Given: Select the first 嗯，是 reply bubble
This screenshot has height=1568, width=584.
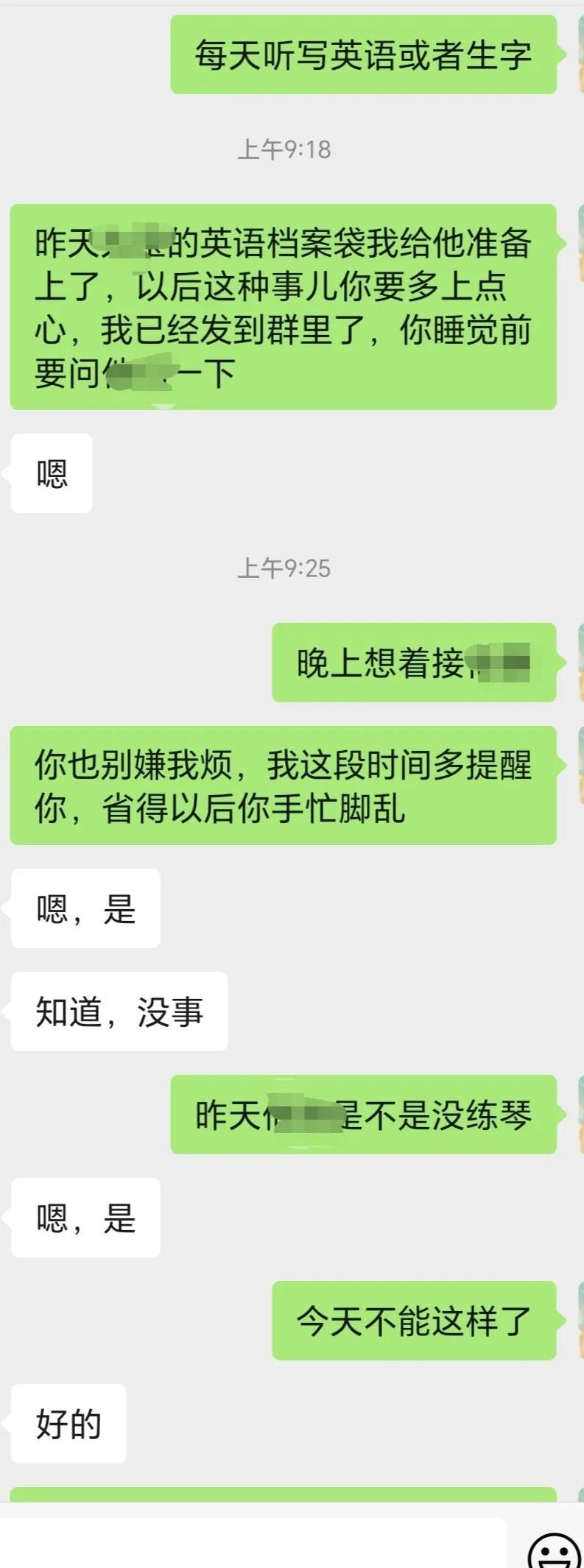Looking at the screenshot, I should click(85, 908).
